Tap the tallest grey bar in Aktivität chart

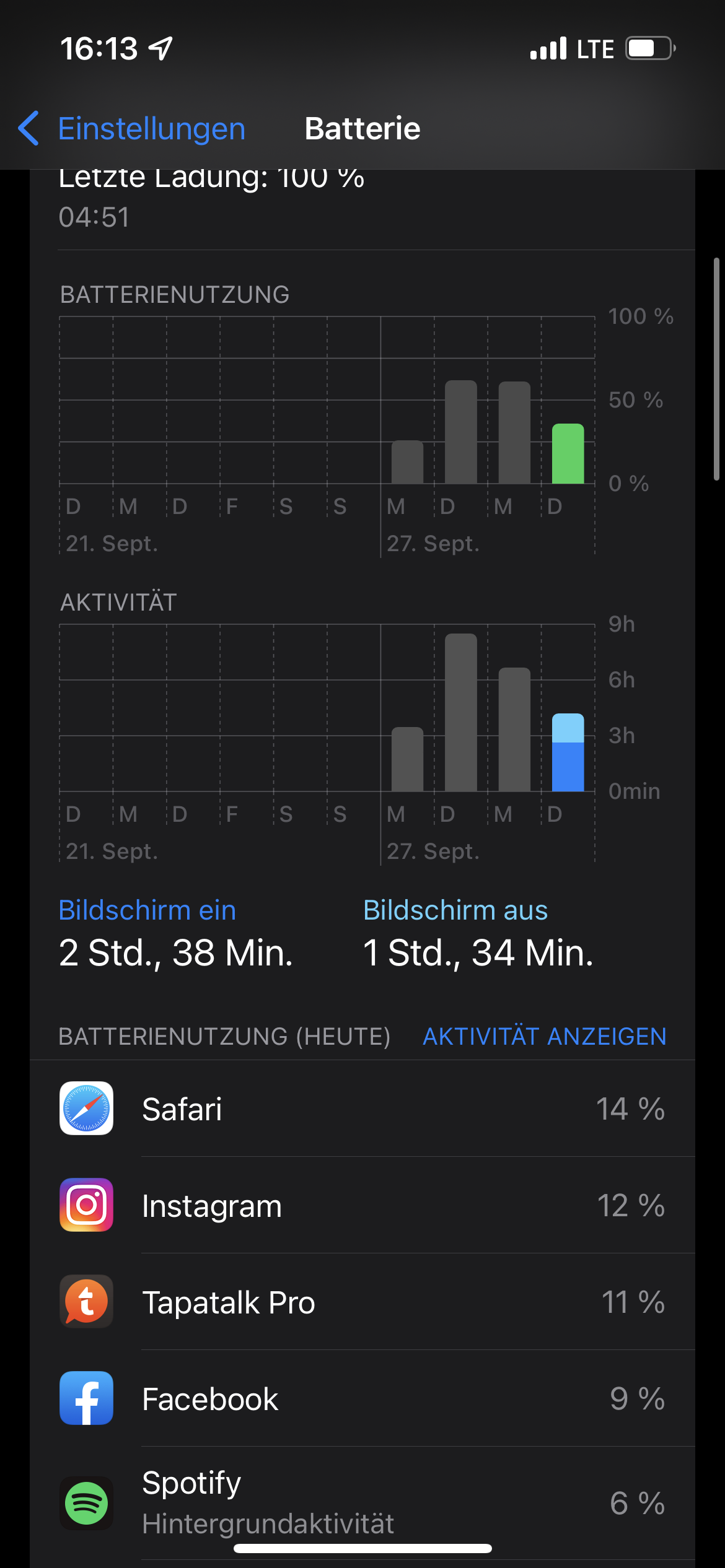[461, 712]
